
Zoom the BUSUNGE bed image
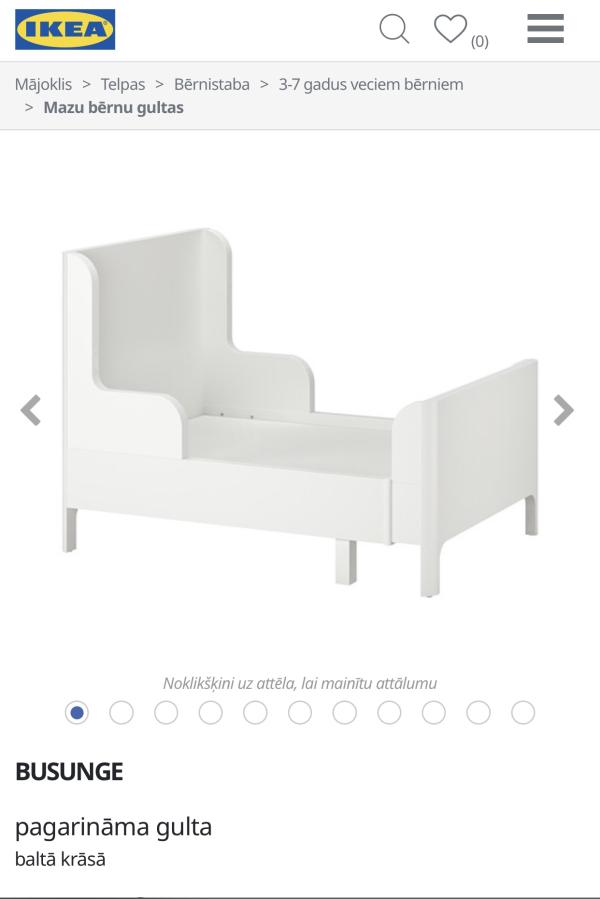[x=300, y=410]
